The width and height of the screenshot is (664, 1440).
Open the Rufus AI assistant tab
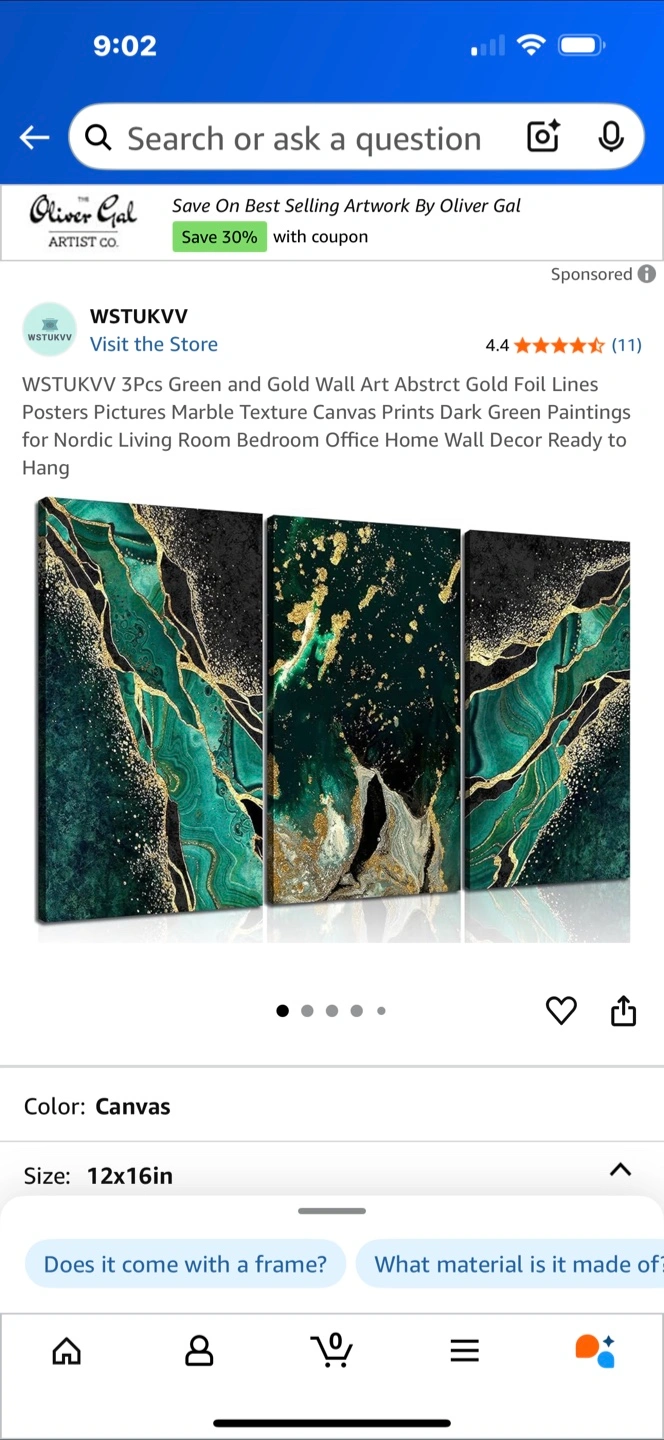click(596, 1350)
